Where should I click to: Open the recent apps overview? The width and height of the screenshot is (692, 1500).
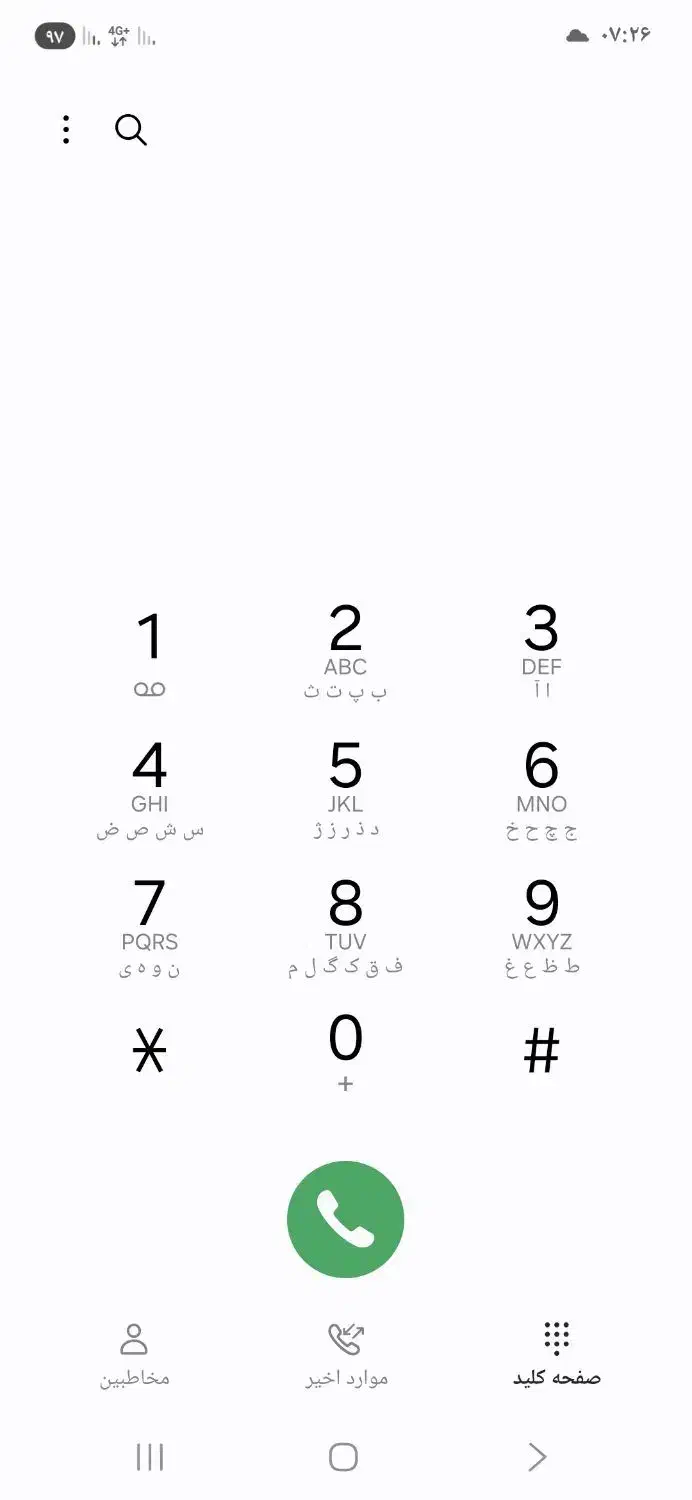click(150, 1457)
